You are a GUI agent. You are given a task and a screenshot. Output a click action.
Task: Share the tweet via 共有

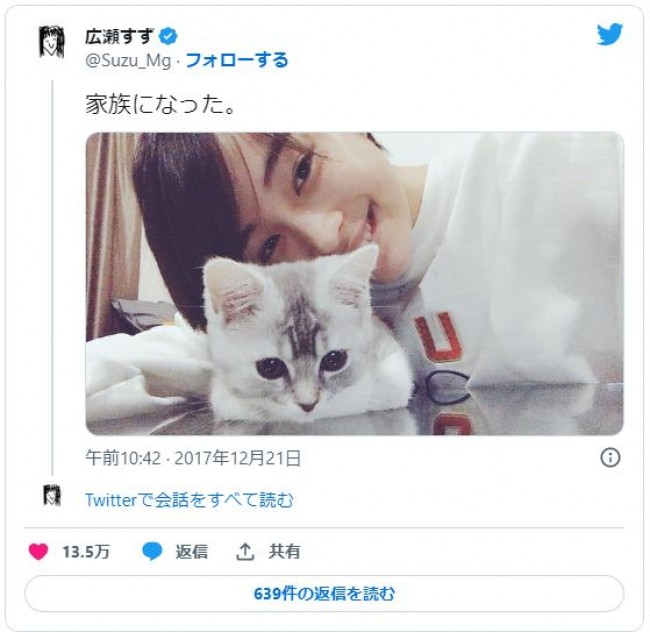(x=268, y=551)
